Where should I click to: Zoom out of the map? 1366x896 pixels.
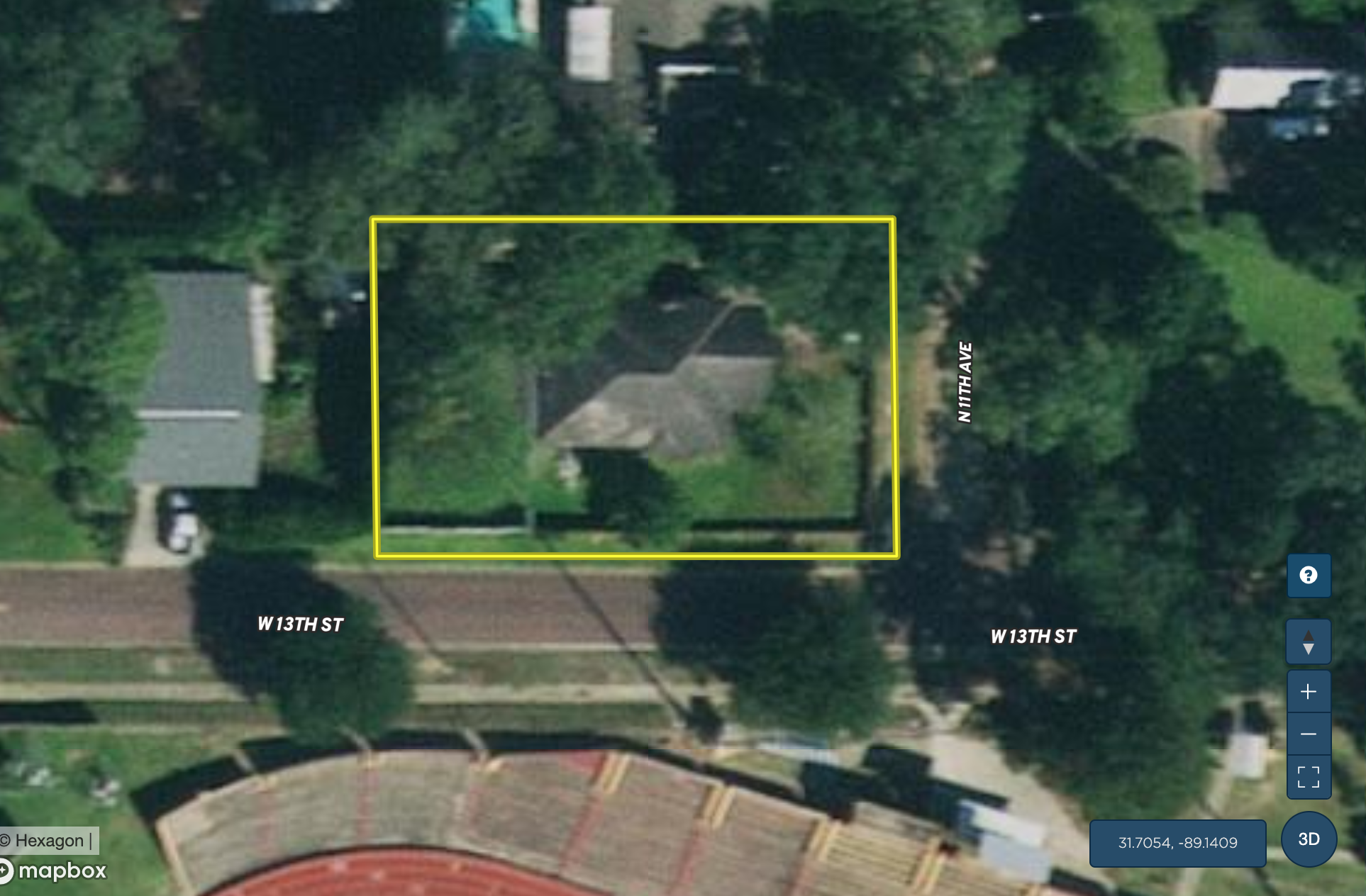(1309, 734)
